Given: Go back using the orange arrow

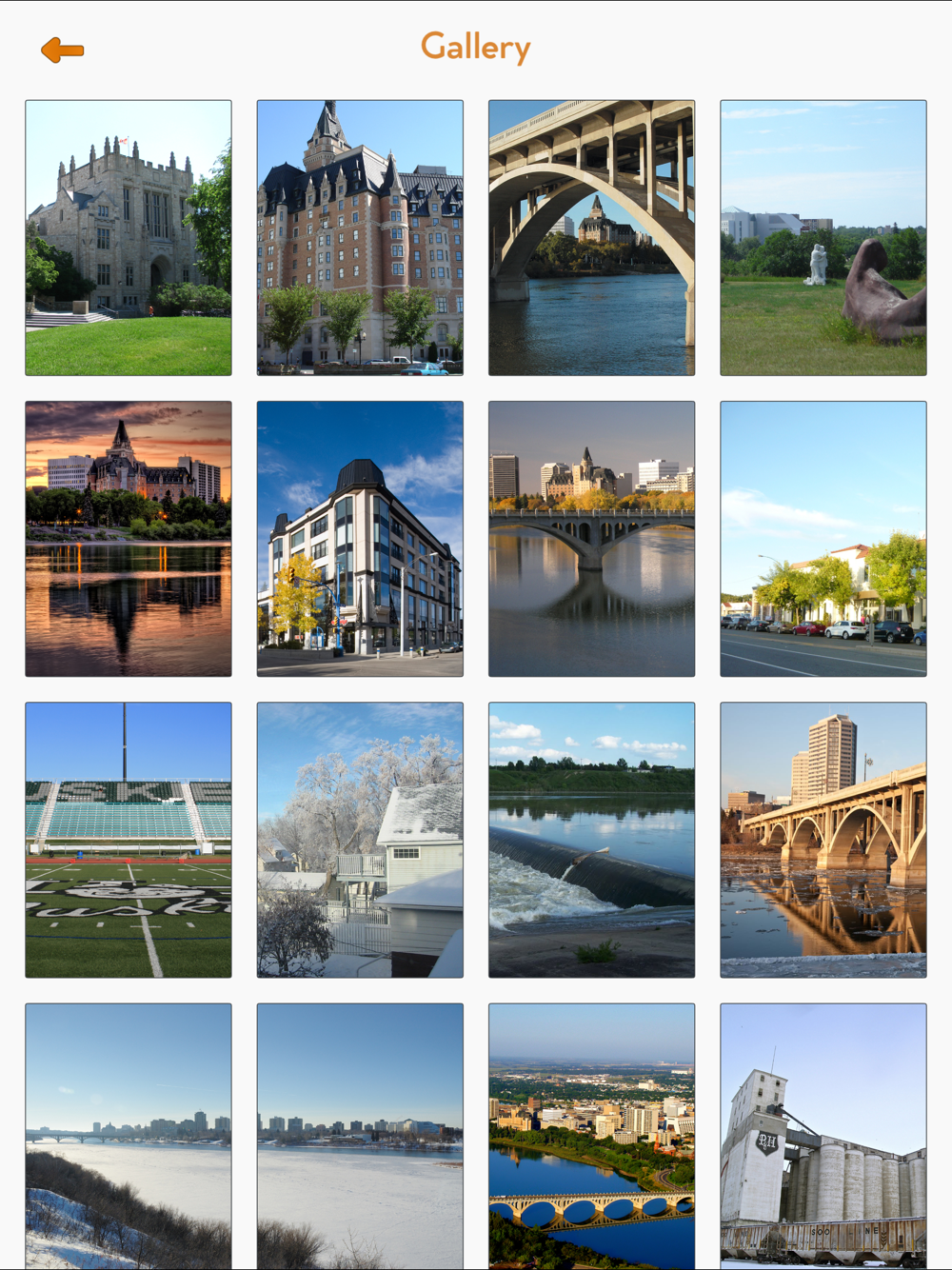Looking at the screenshot, I should (63, 50).
